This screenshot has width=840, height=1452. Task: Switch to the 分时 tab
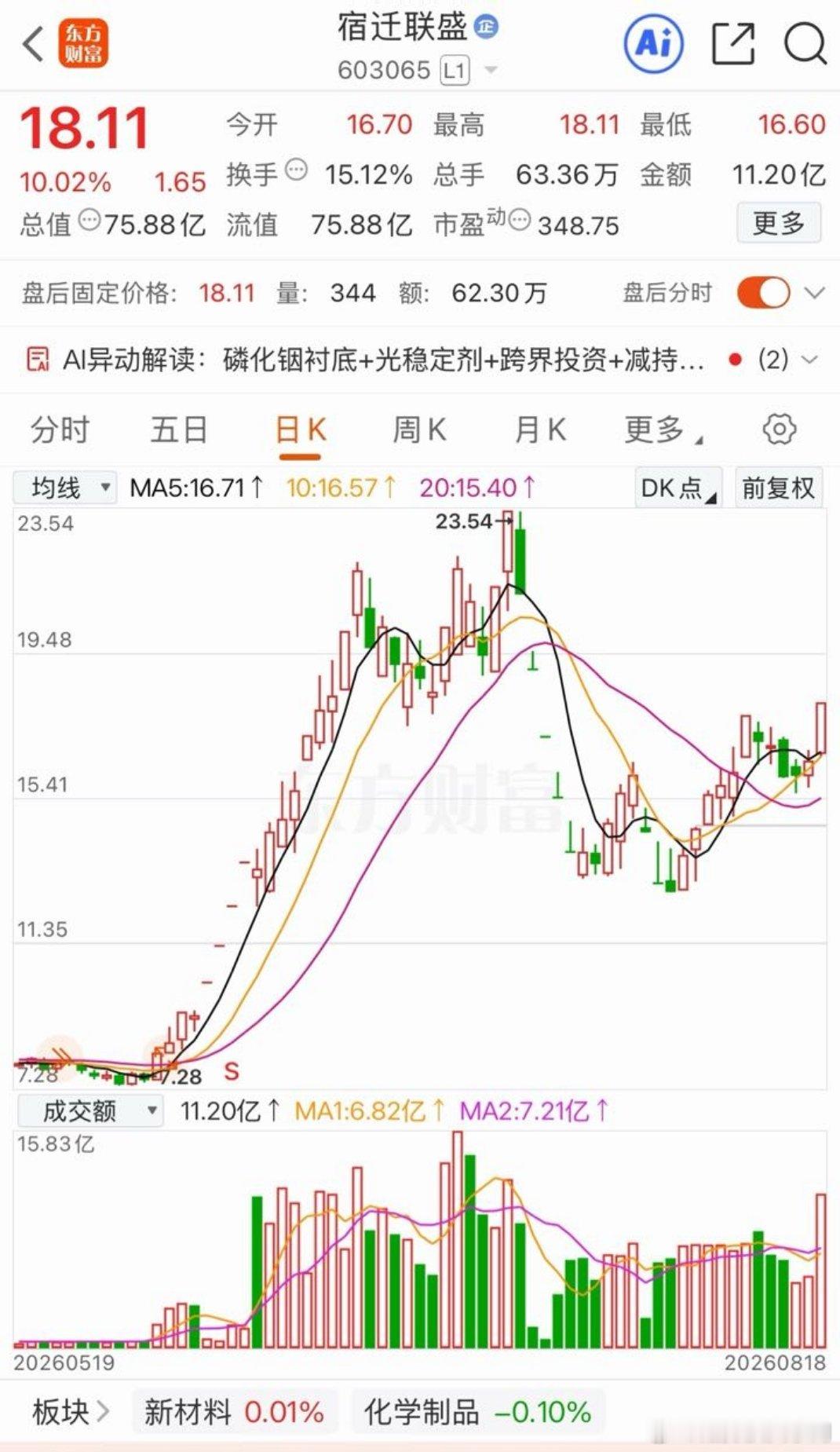click(x=60, y=430)
